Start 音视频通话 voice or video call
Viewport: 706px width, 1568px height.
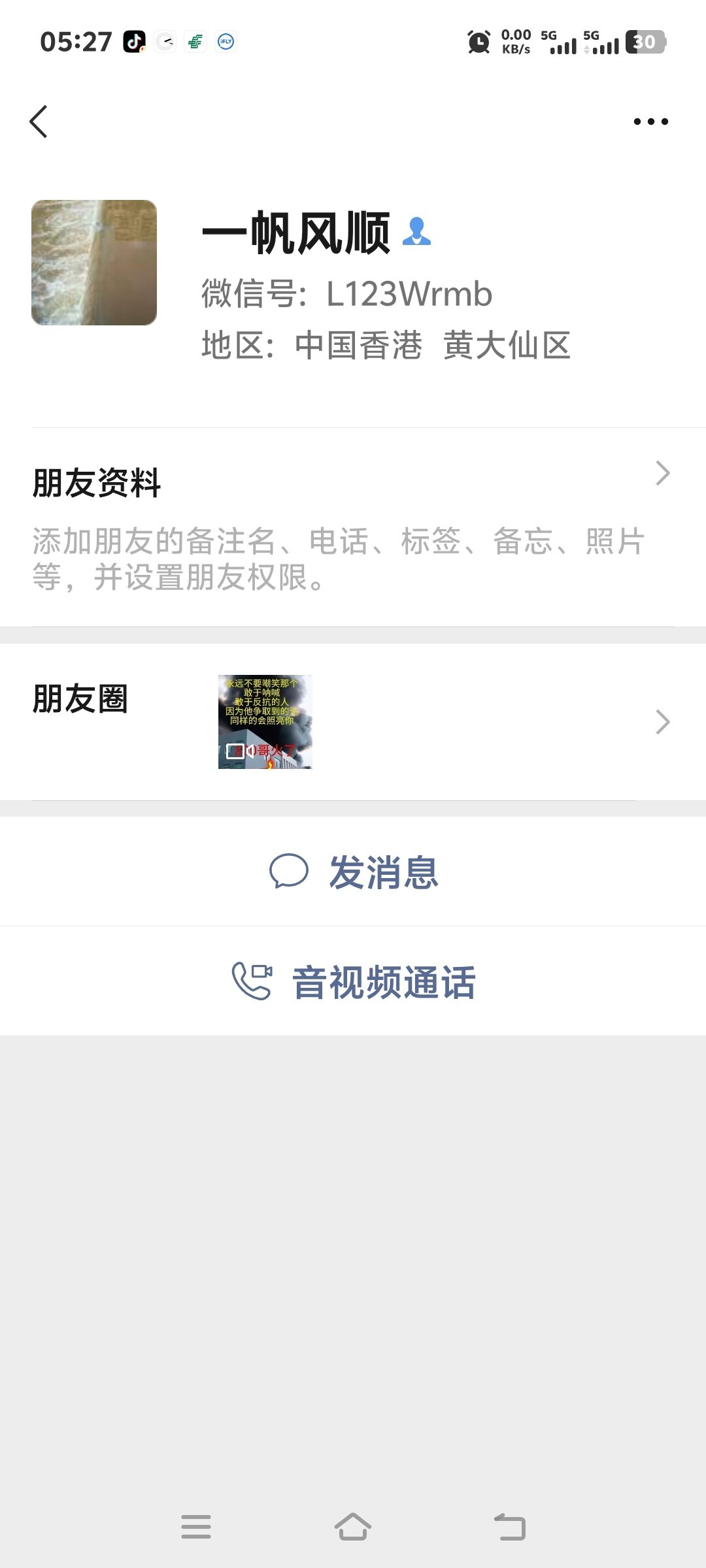click(x=353, y=982)
